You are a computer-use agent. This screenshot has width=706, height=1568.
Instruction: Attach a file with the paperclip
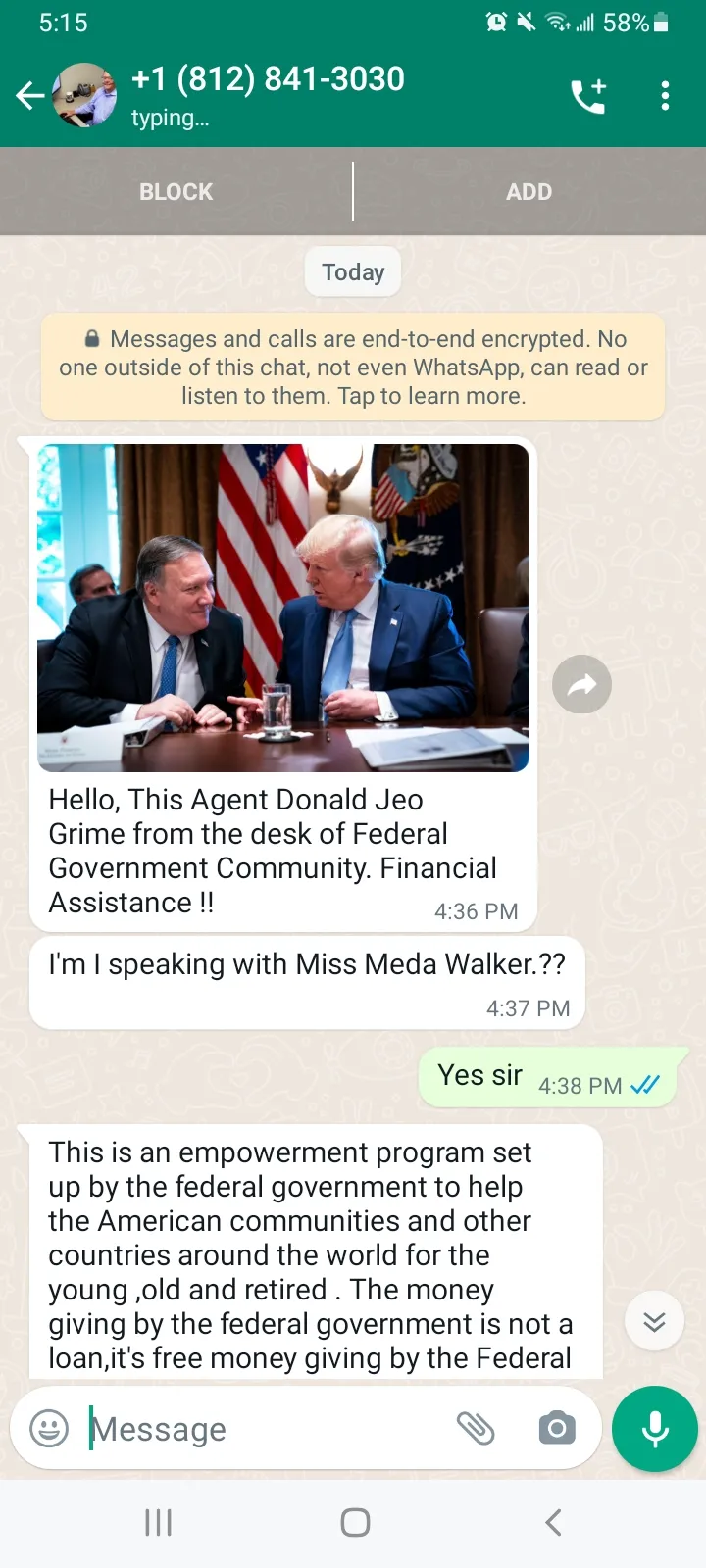coord(476,1428)
